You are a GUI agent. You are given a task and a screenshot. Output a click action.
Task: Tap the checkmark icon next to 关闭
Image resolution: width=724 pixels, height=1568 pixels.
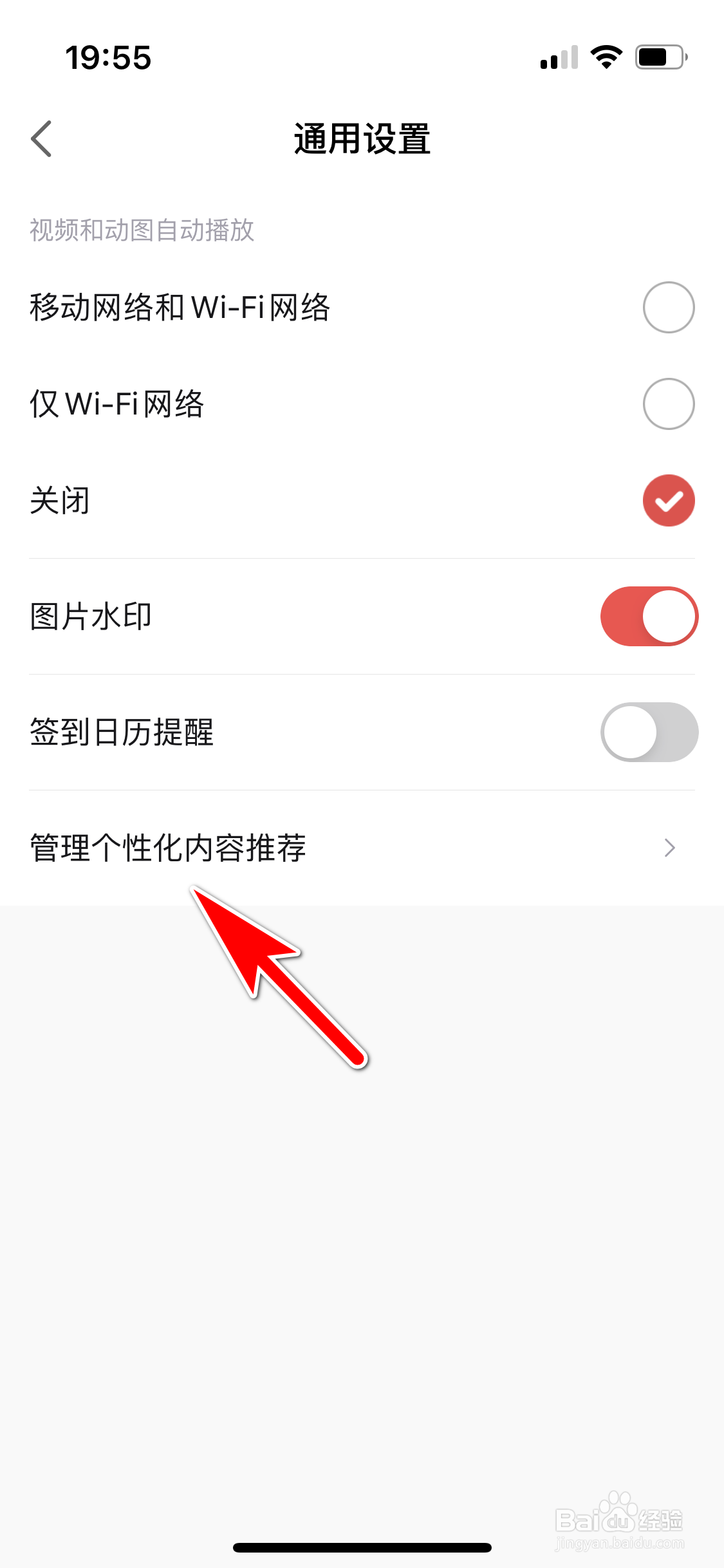pyautogui.click(x=669, y=501)
